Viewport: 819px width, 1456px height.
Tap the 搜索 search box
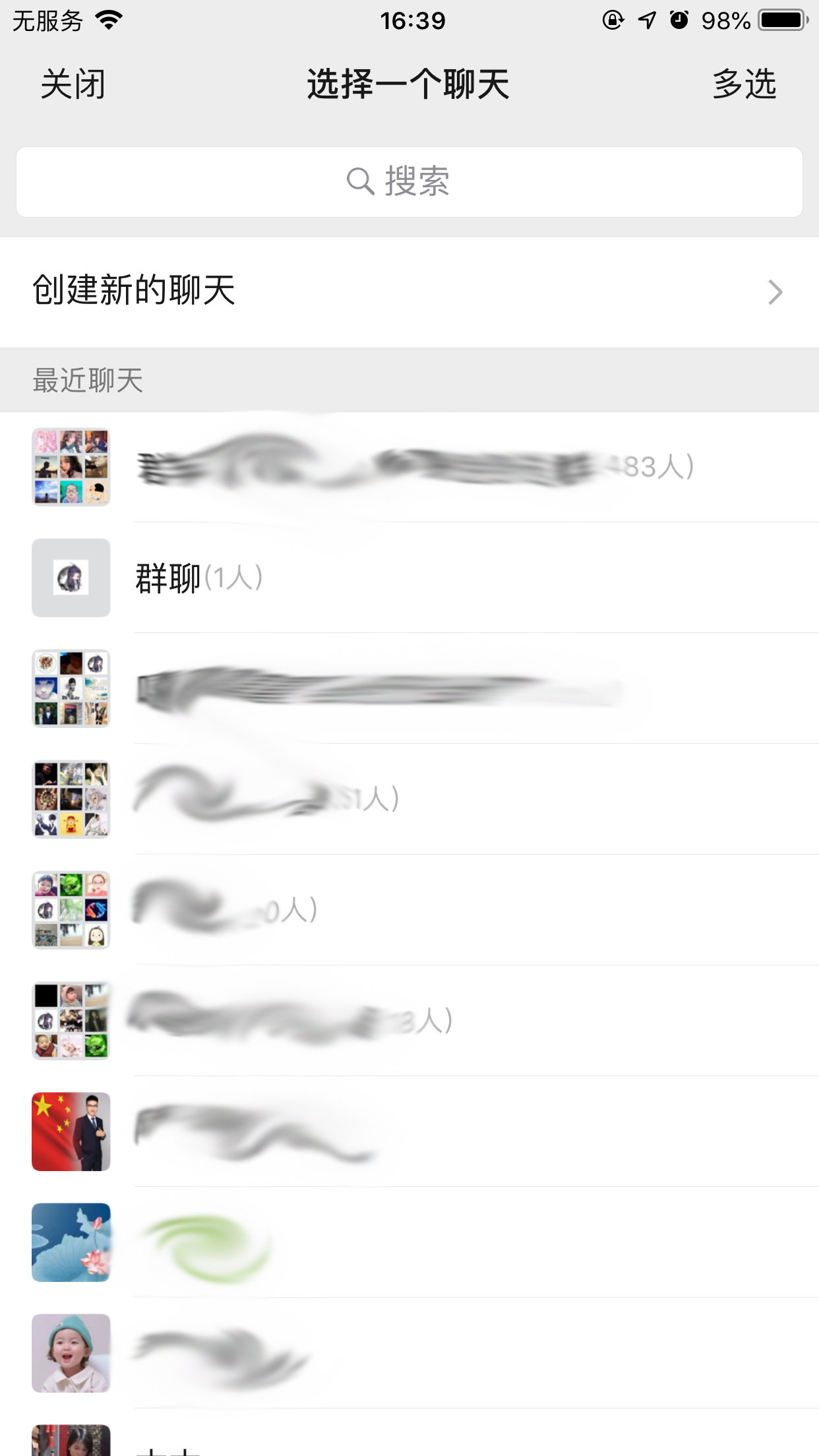click(409, 182)
